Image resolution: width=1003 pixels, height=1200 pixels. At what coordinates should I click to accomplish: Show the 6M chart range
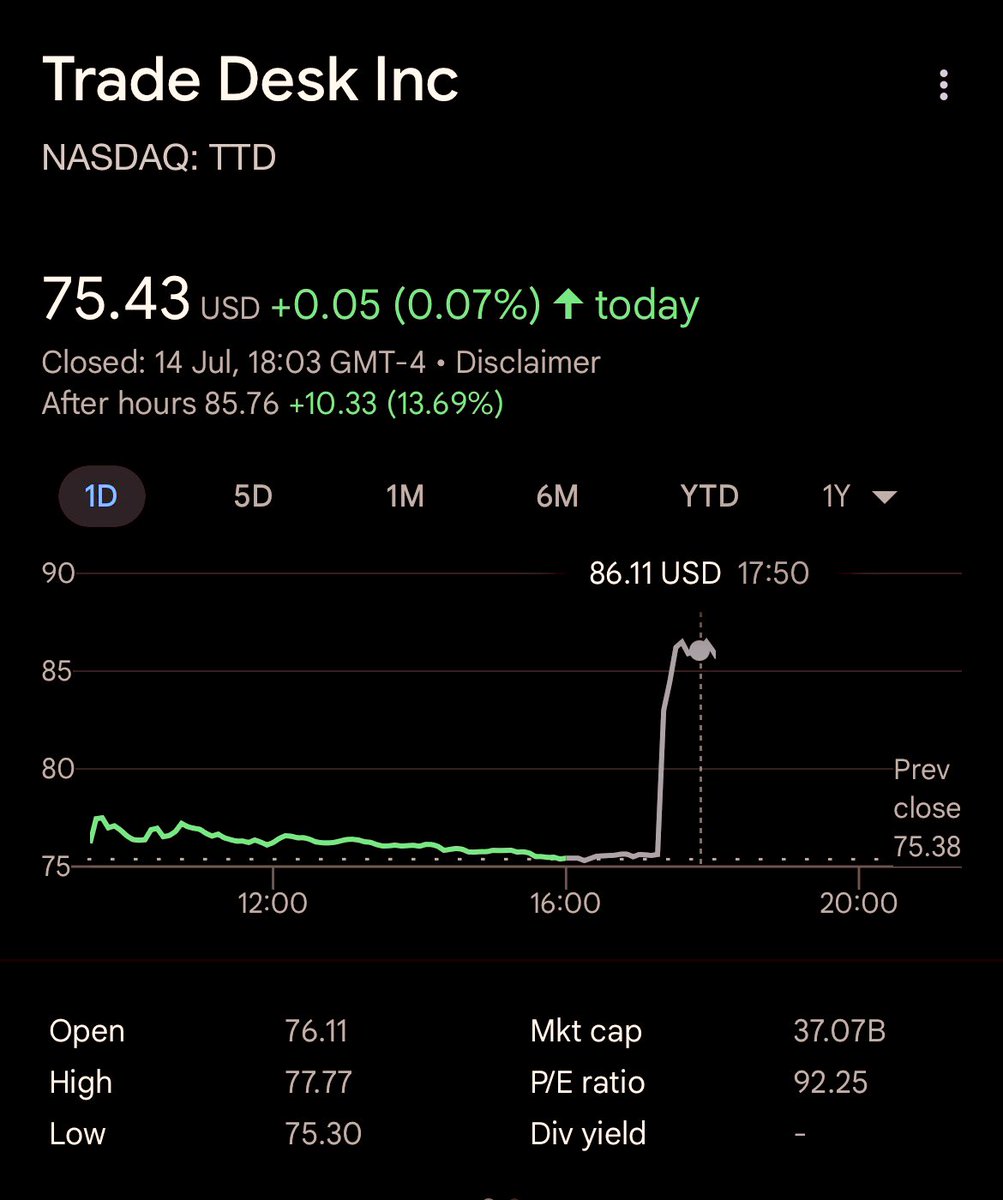pyautogui.click(x=557, y=496)
